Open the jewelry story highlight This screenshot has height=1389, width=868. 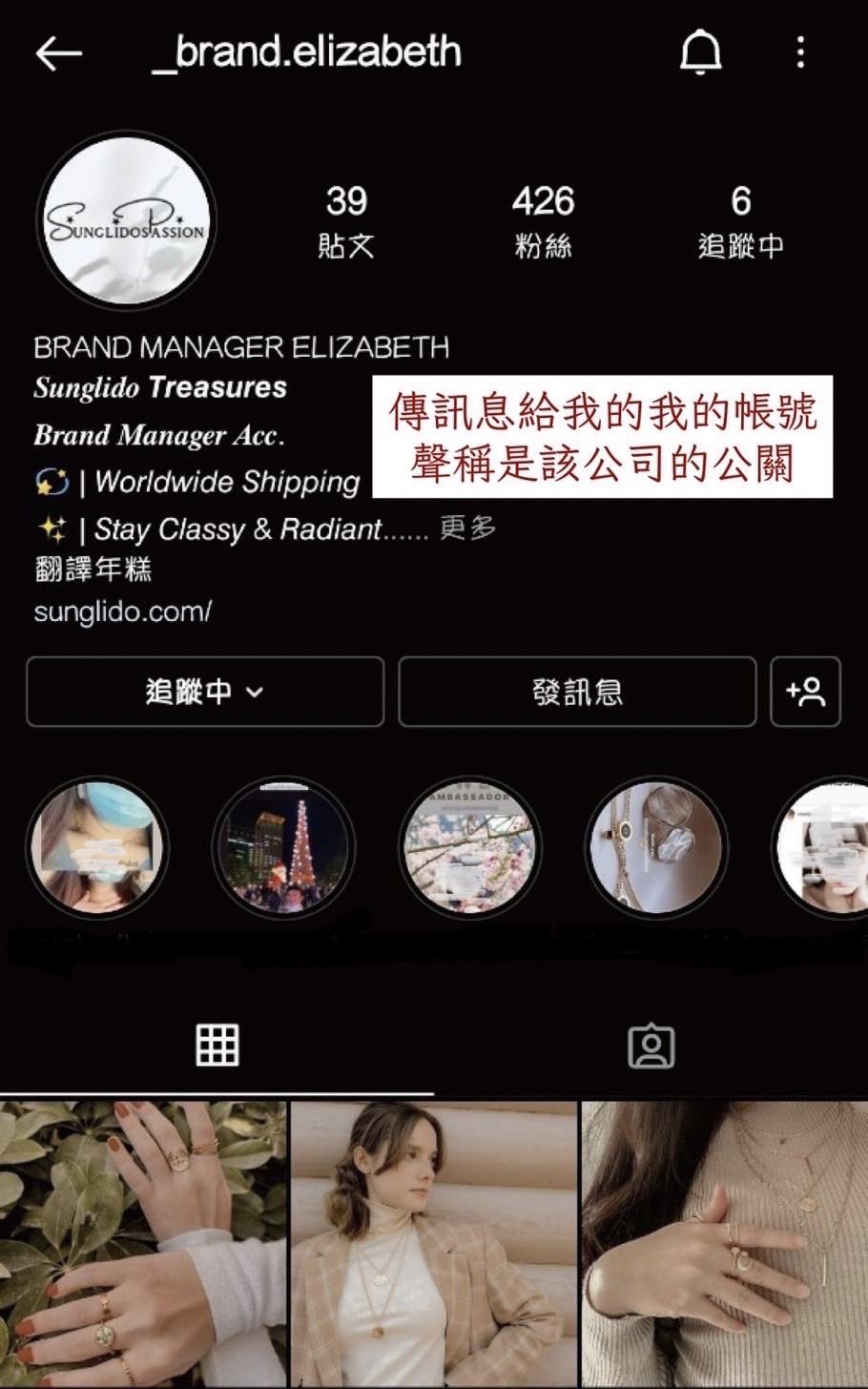(655, 847)
